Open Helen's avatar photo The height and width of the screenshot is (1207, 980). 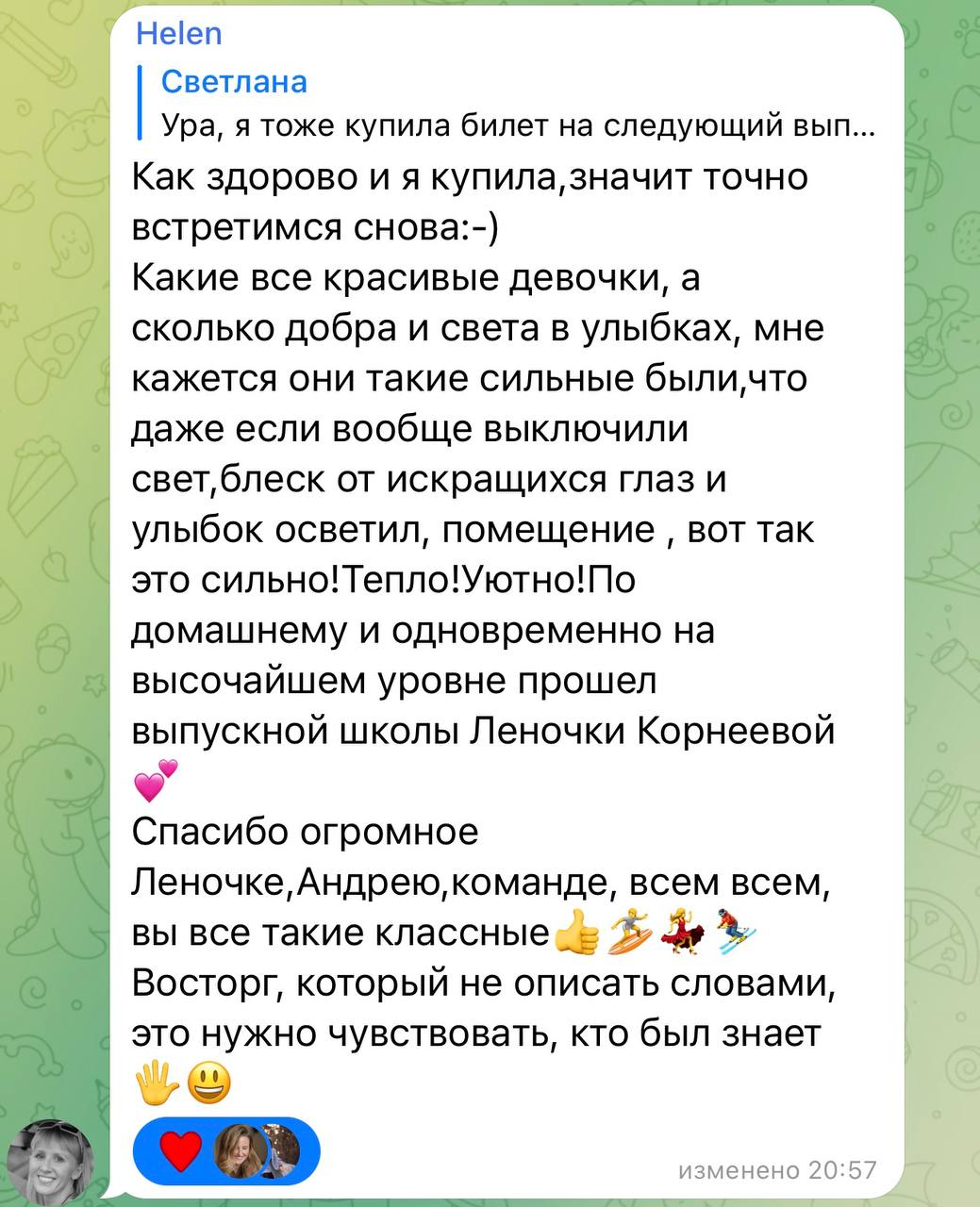pyautogui.click(x=47, y=1161)
